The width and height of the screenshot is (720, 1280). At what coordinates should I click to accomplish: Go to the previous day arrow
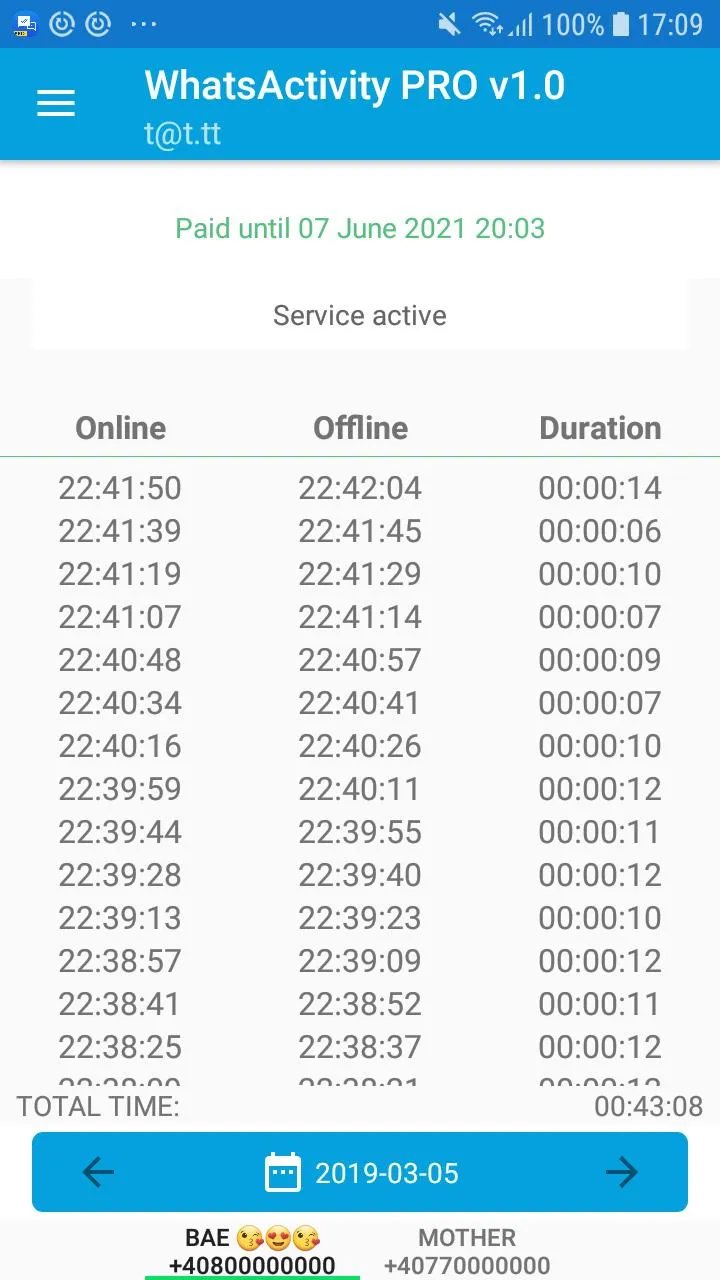click(x=98, y=1172)
